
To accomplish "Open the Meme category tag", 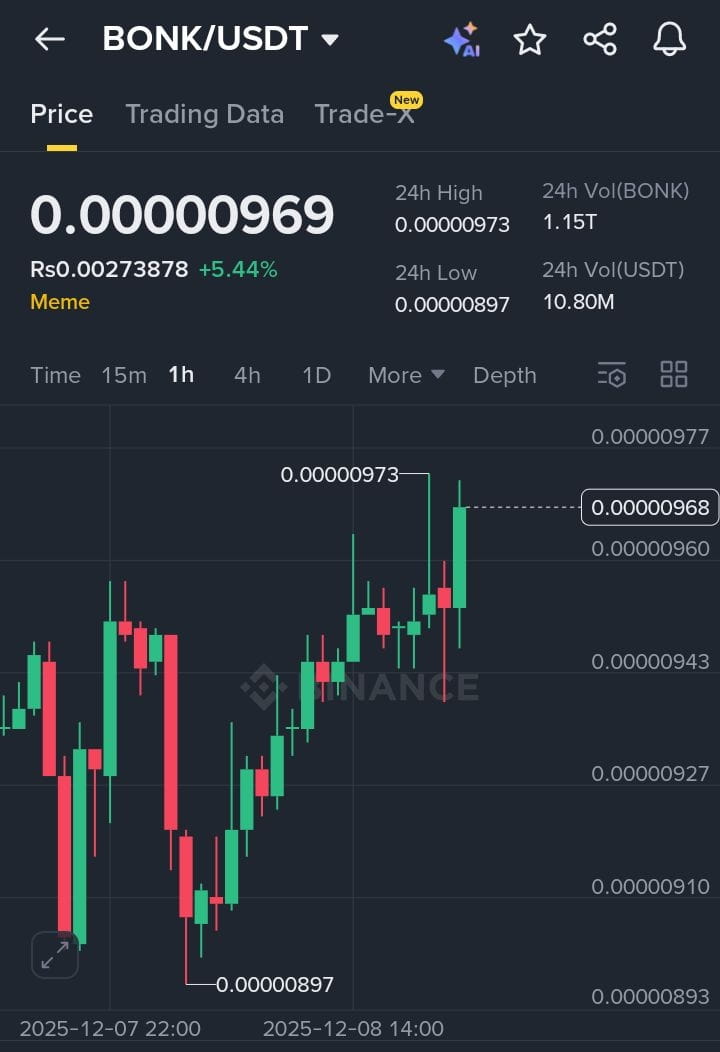I will point(60,302).
